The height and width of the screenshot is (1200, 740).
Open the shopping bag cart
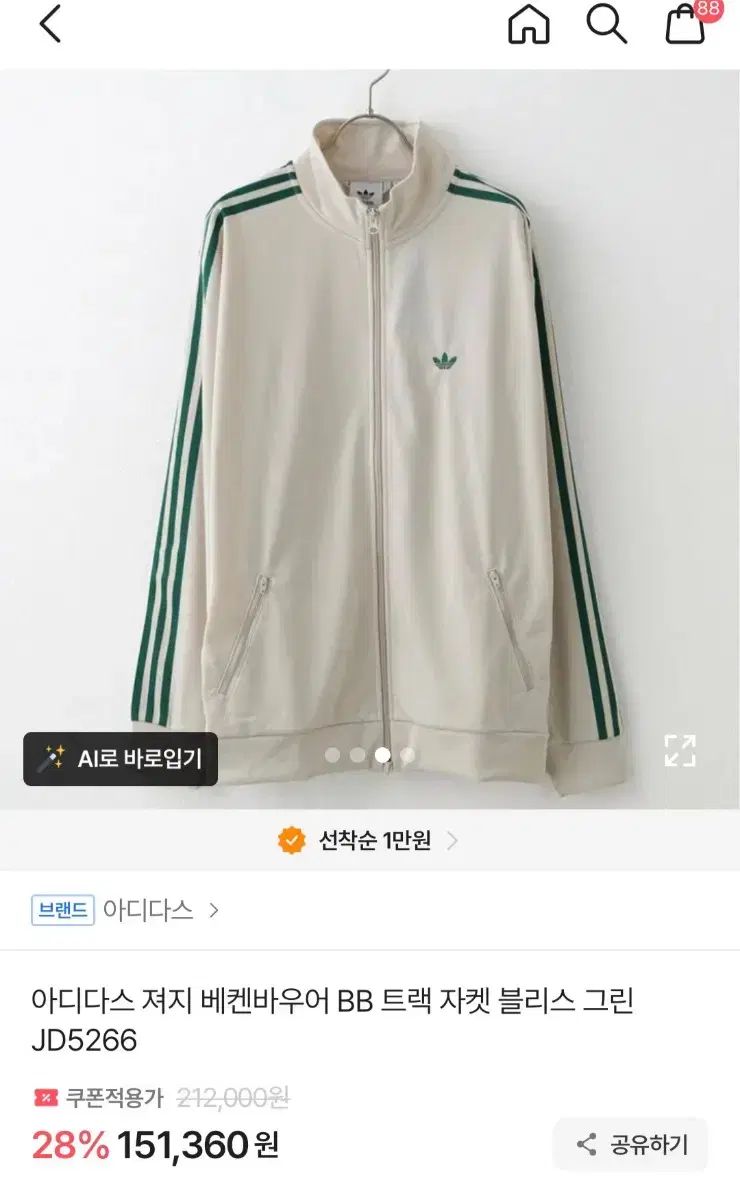pyautogui.click(x=686, y=24)
